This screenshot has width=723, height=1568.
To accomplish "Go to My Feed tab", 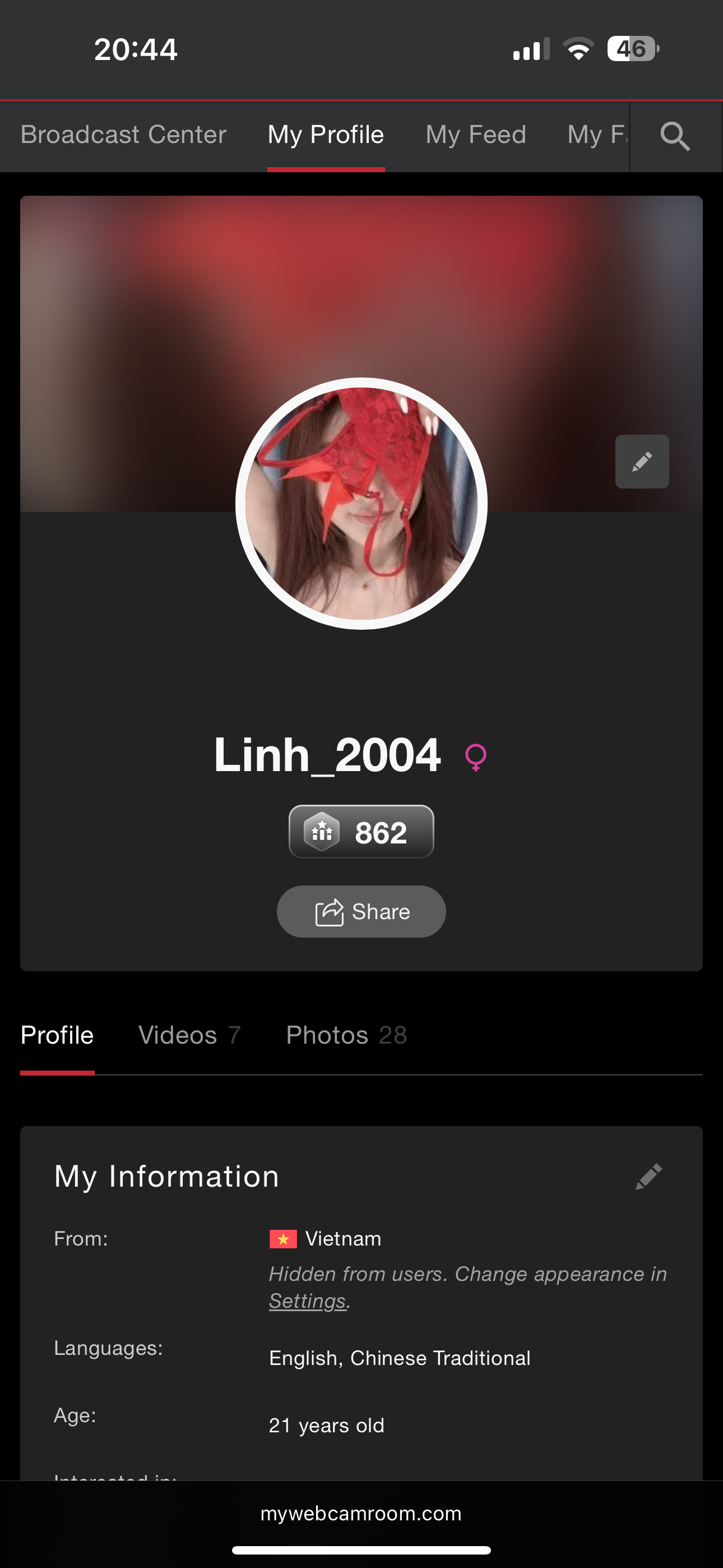I will 475,135.
